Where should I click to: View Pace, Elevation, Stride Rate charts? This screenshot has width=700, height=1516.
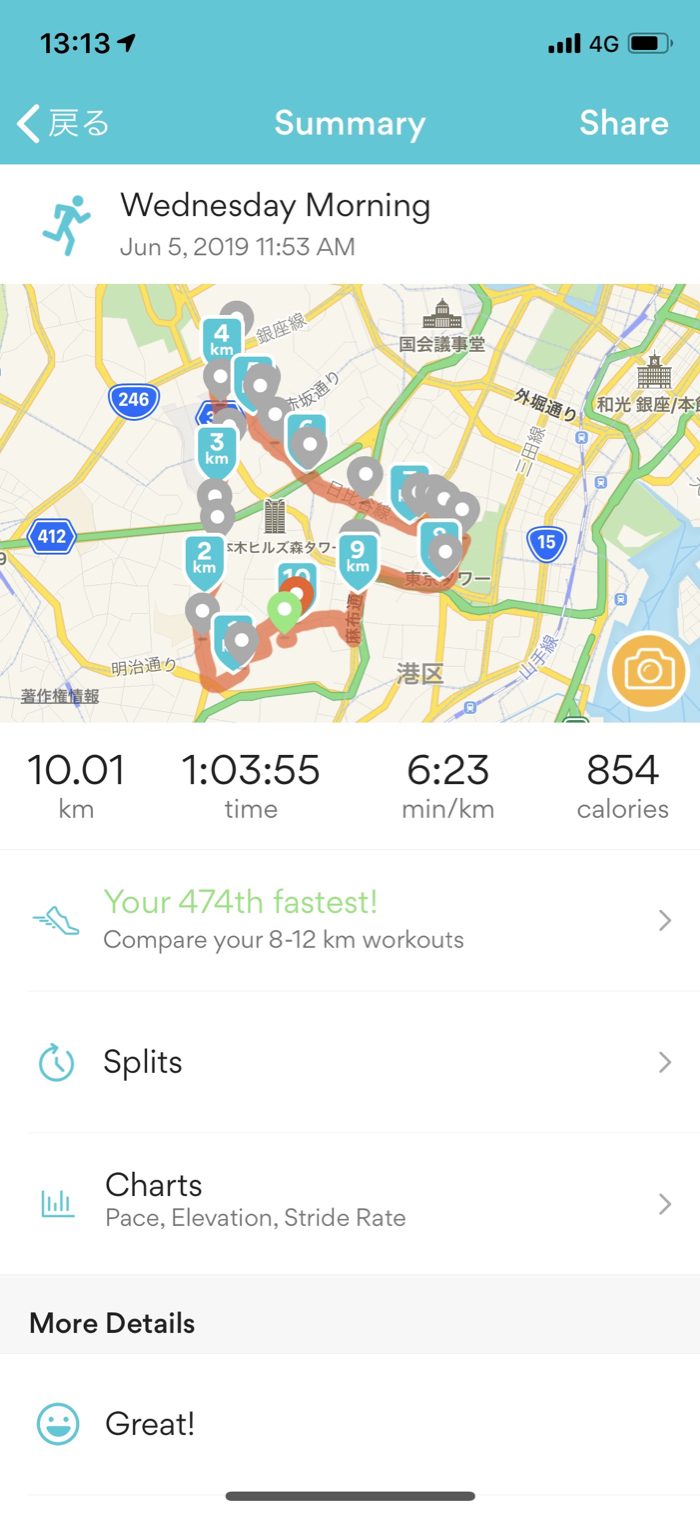click(x=350, y=1201)
